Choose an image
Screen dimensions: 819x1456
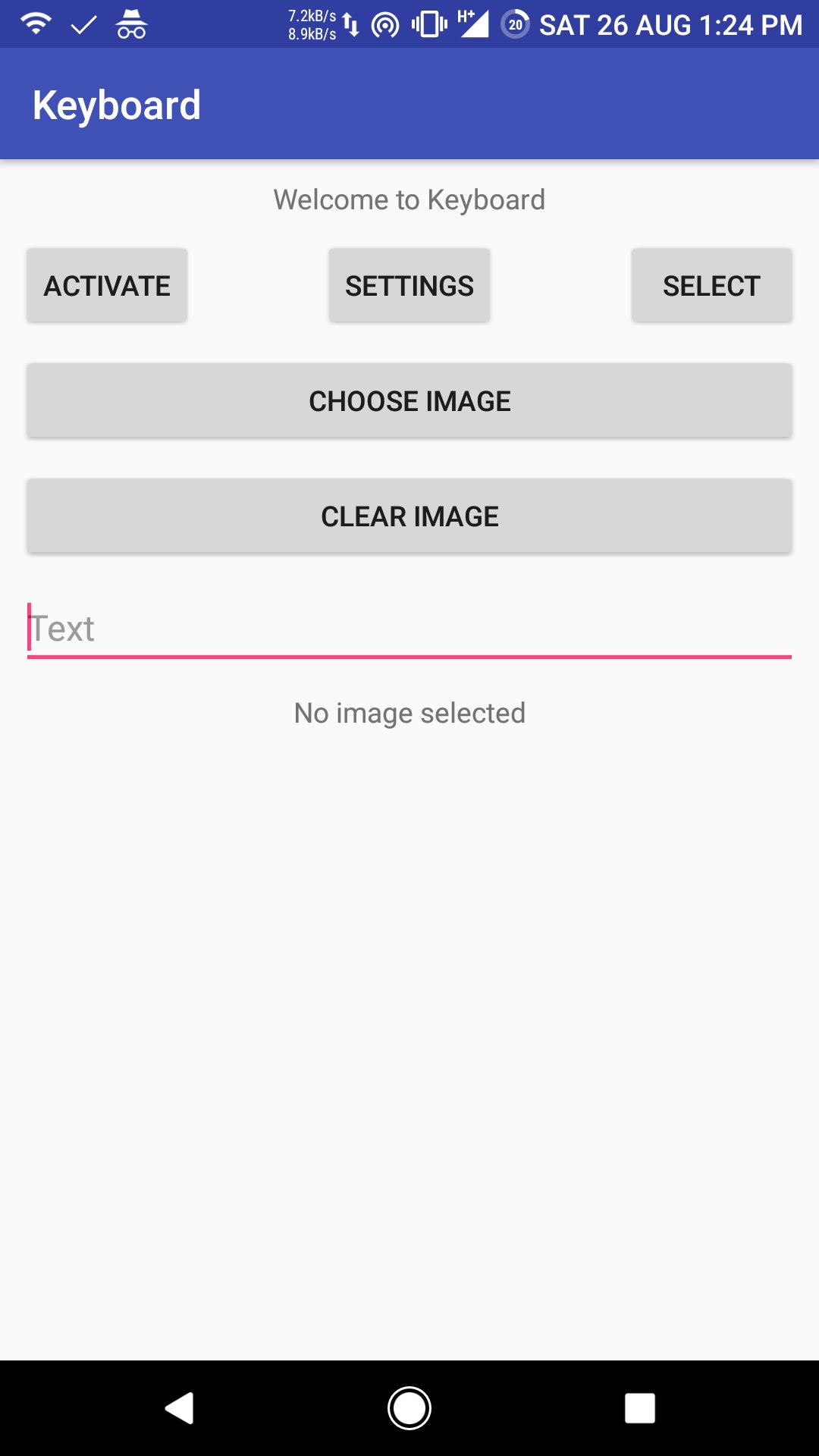(x=409, y=401)
